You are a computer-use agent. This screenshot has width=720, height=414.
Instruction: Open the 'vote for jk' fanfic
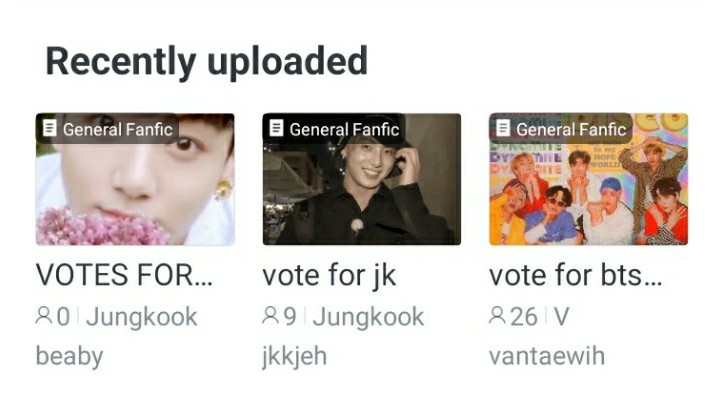(x=361, y=180)
